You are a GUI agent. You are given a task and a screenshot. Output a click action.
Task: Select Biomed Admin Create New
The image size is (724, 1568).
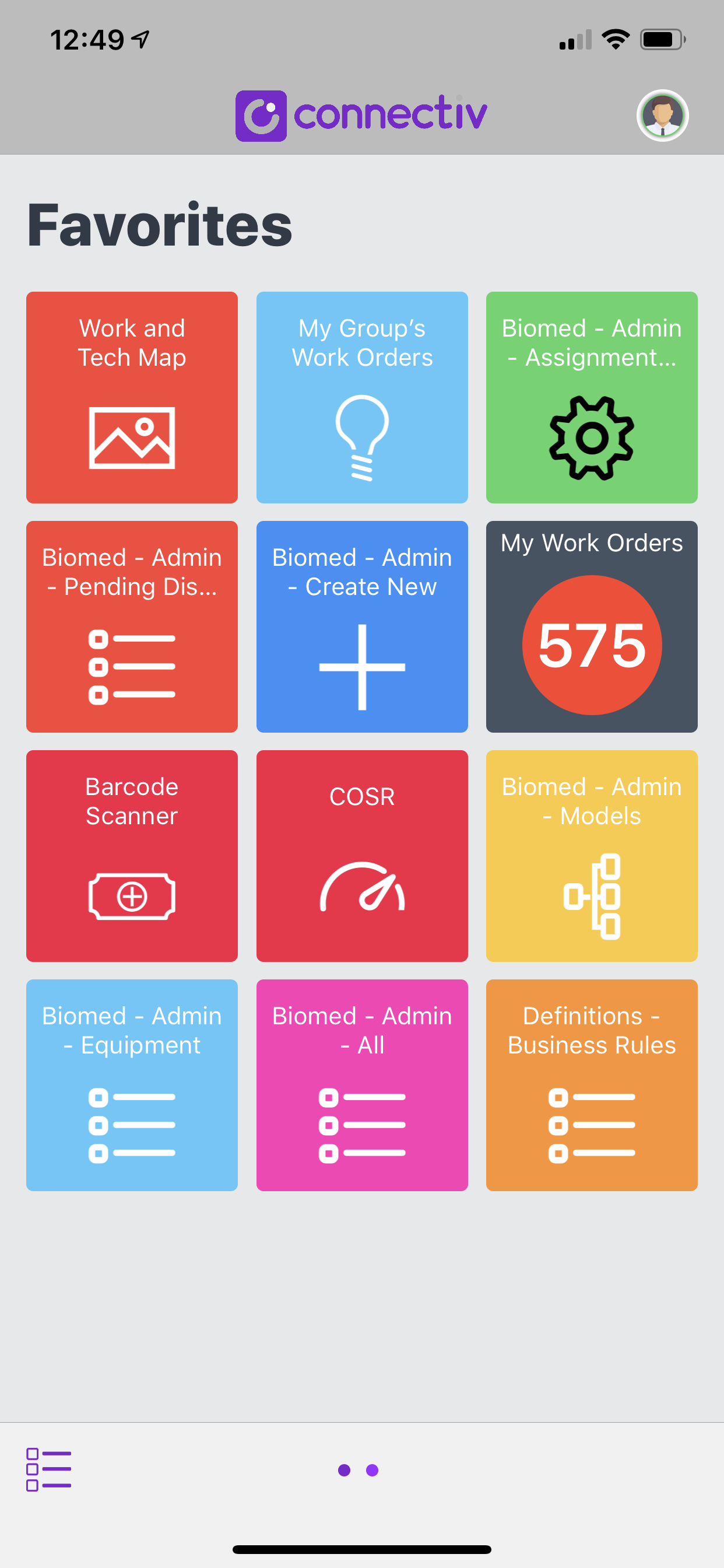(x=362, y=626)
